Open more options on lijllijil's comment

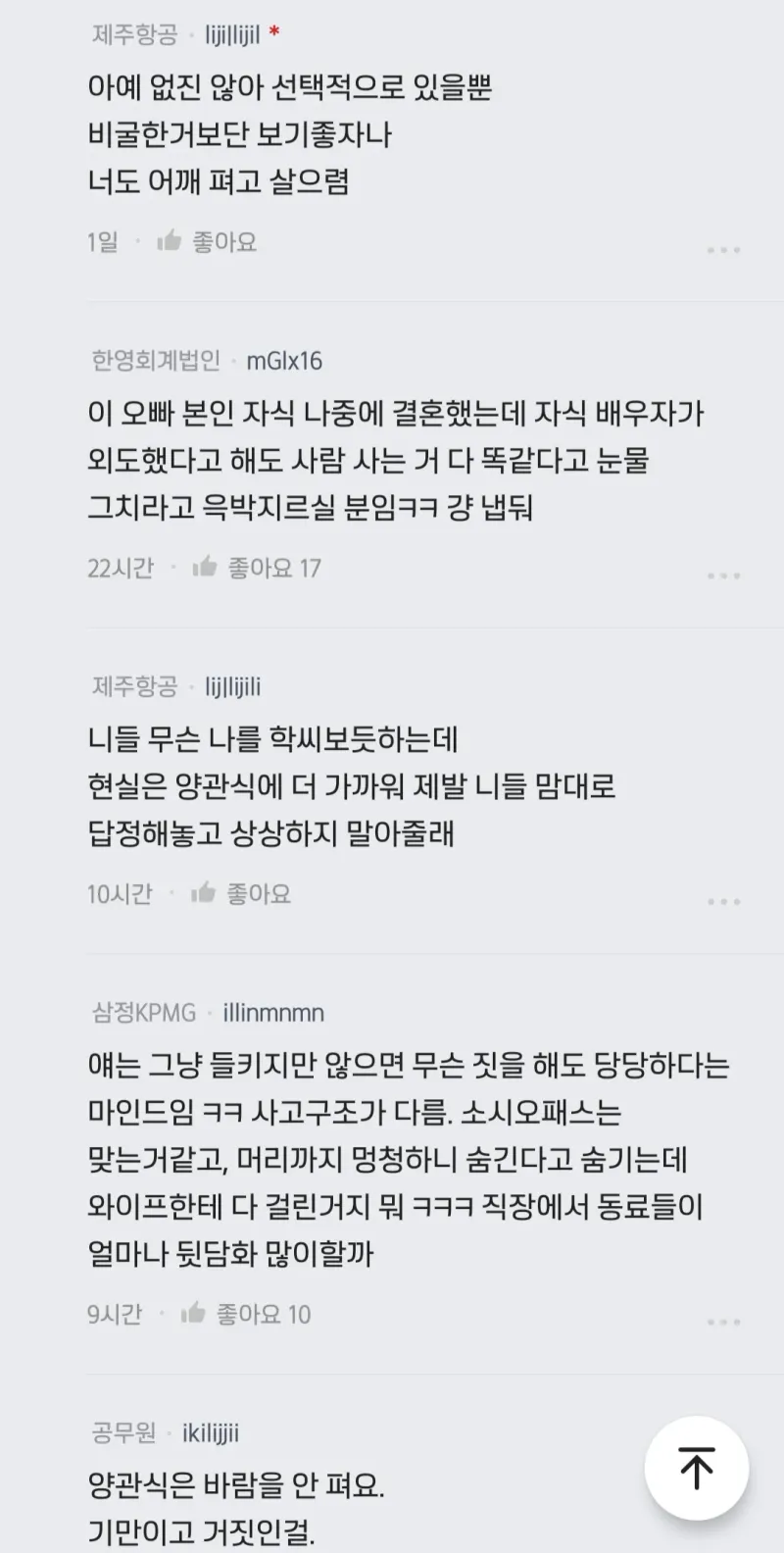point(723,250)
